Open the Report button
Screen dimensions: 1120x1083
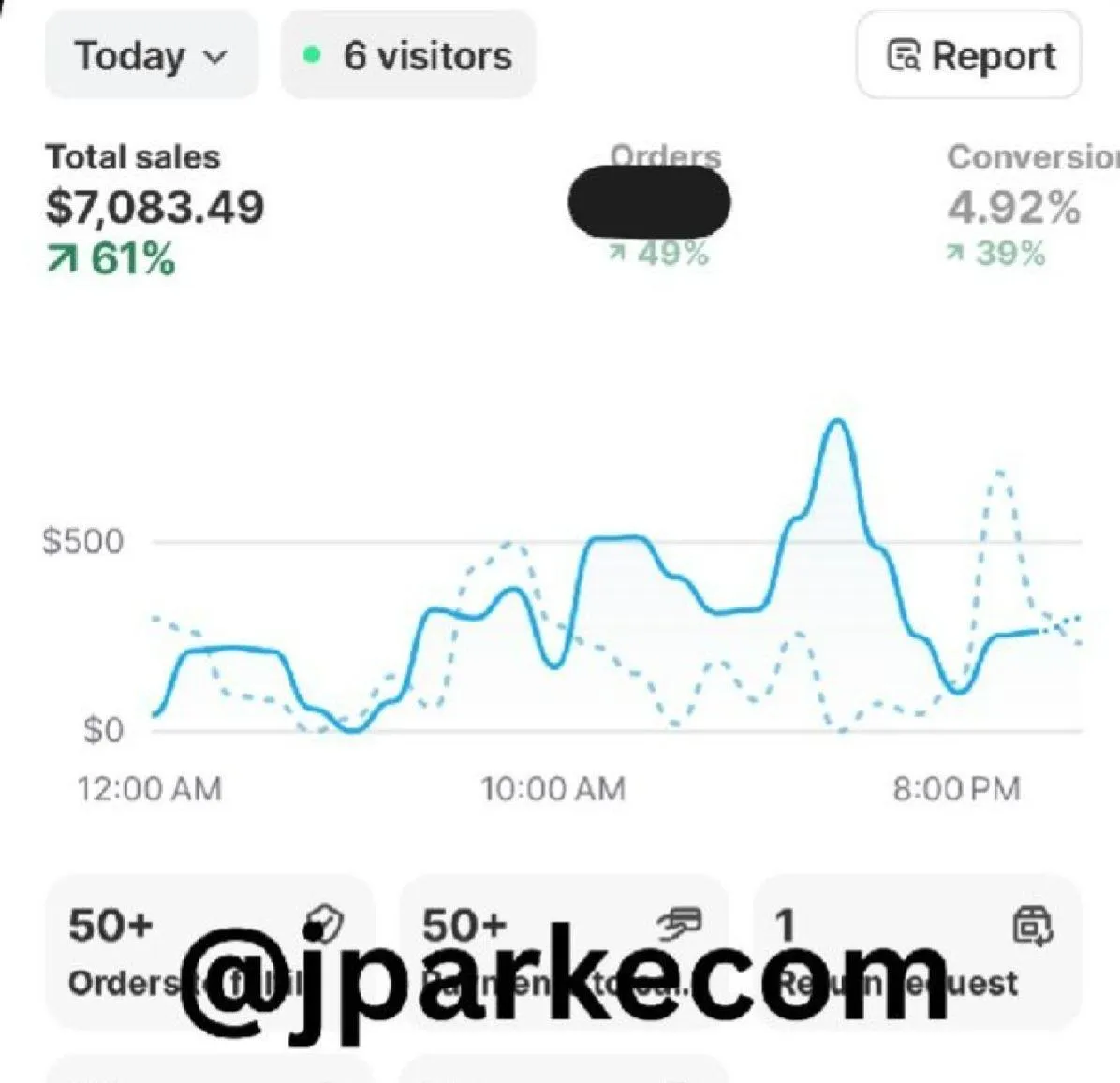tap(969, 56)
